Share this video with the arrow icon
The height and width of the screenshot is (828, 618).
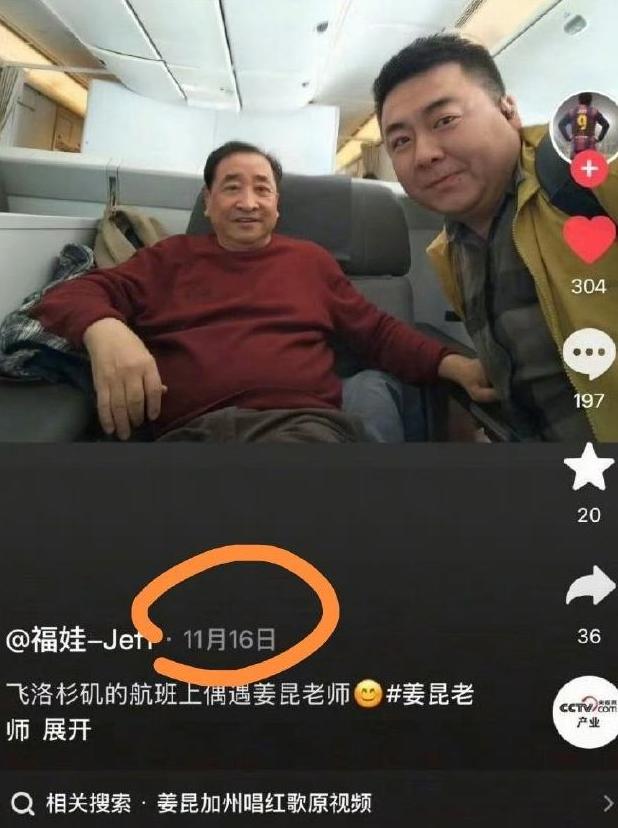point(588,587)
